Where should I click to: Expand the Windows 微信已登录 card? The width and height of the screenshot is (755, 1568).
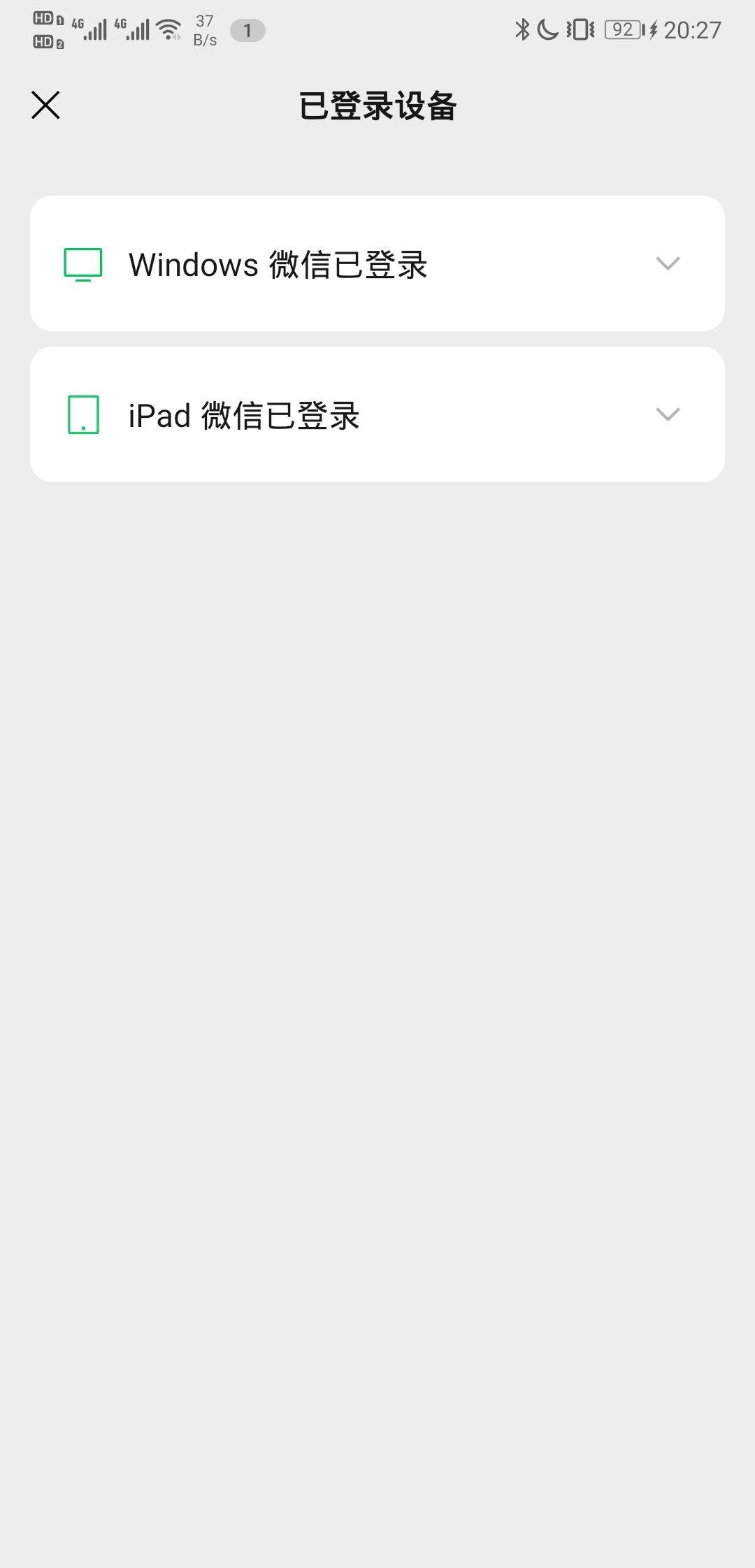pos(668,263)
